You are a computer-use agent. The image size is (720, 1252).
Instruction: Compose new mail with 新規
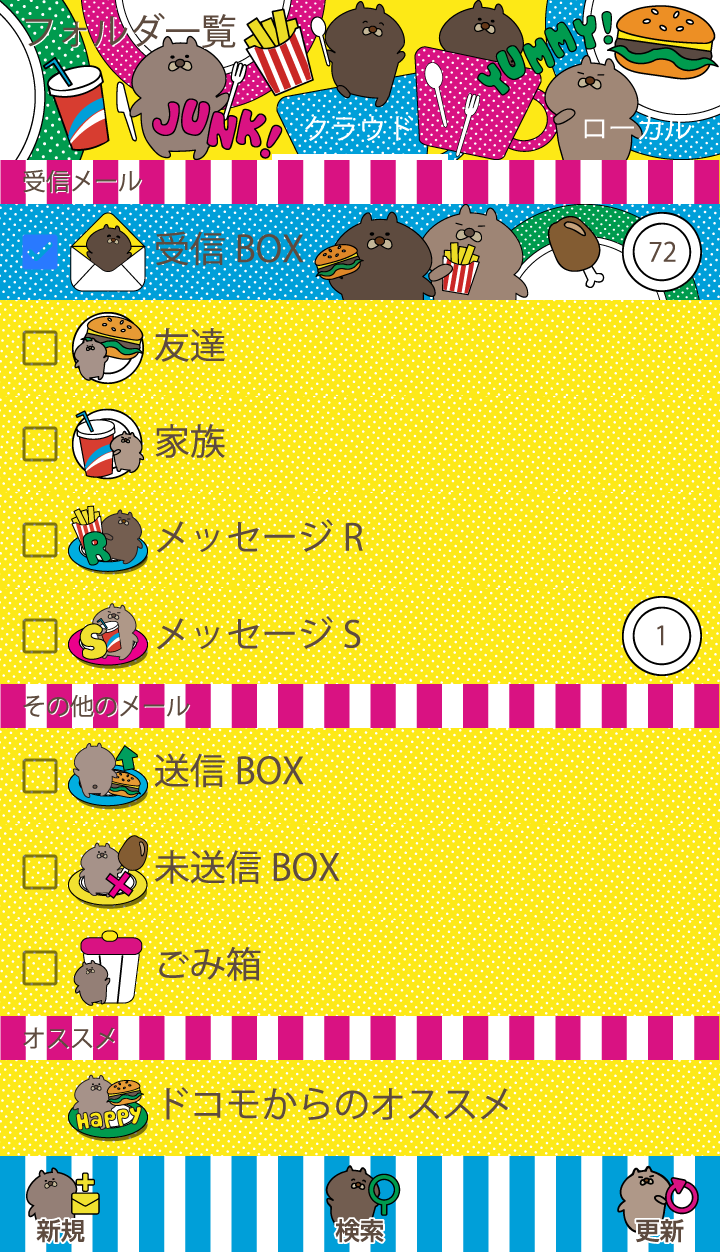pos(61,1205)
